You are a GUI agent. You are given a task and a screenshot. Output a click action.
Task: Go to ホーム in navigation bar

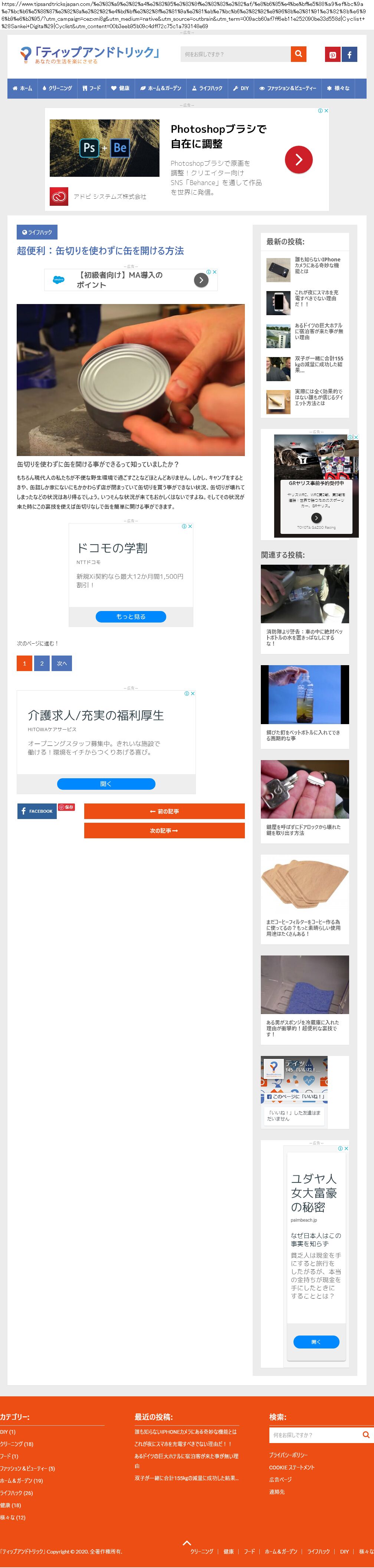pyautogui.click(x=23, y=88)
